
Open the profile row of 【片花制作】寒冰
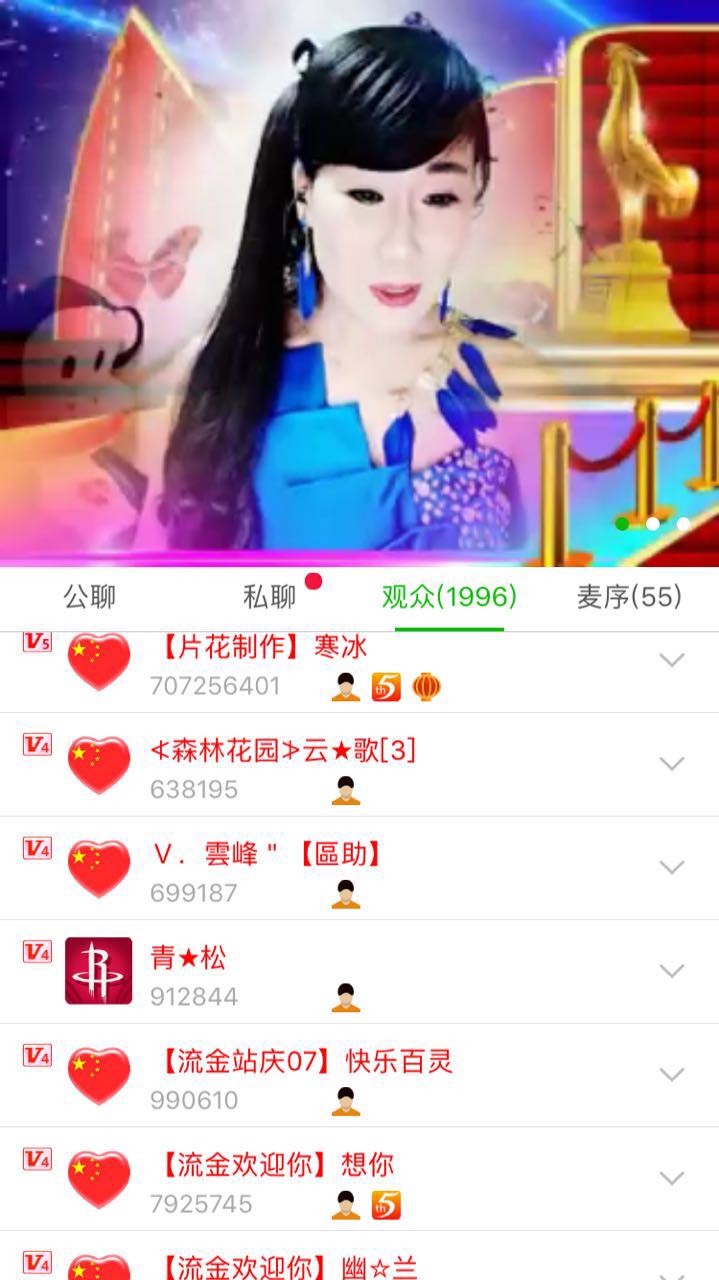pyautogui.click(x=260, y=648)
